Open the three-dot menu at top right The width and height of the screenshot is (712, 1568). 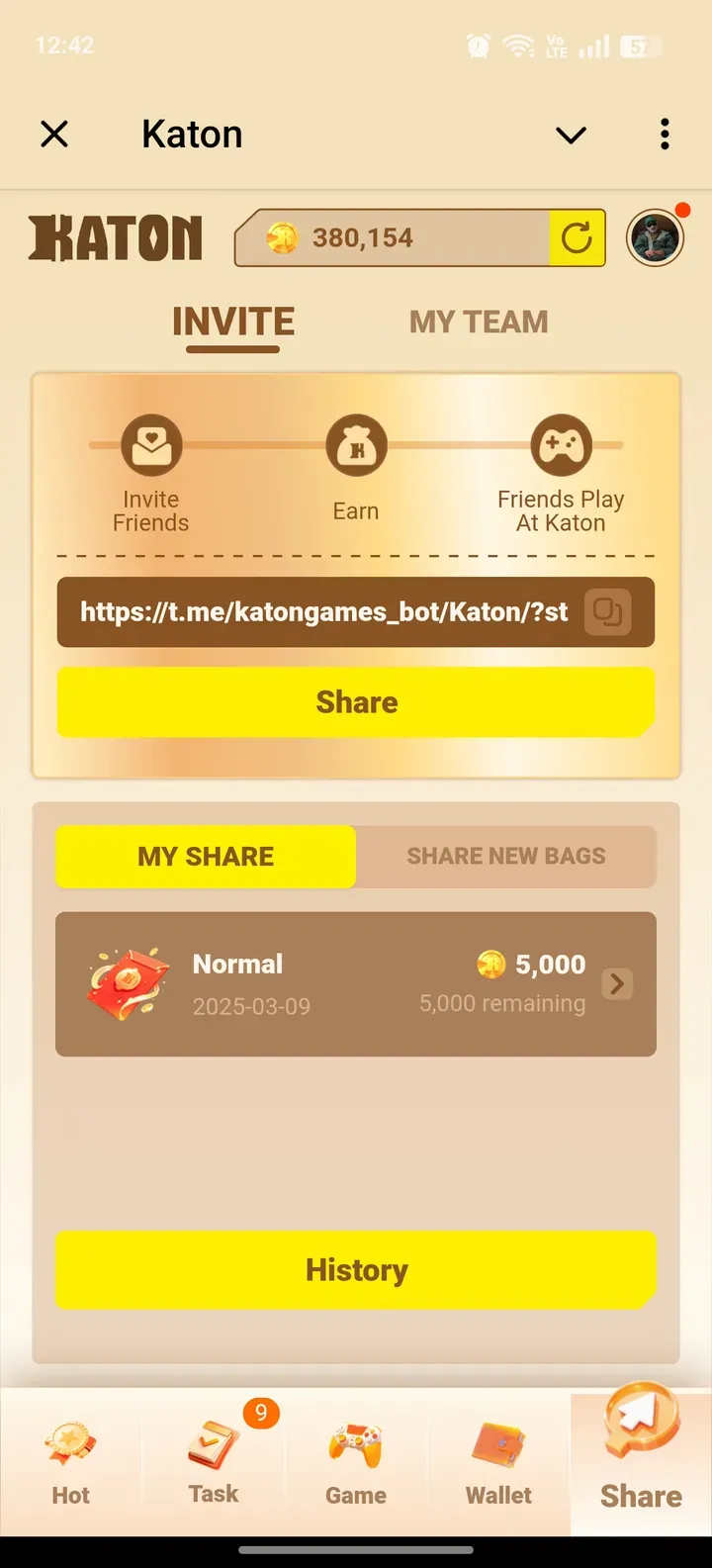(665, 134)
